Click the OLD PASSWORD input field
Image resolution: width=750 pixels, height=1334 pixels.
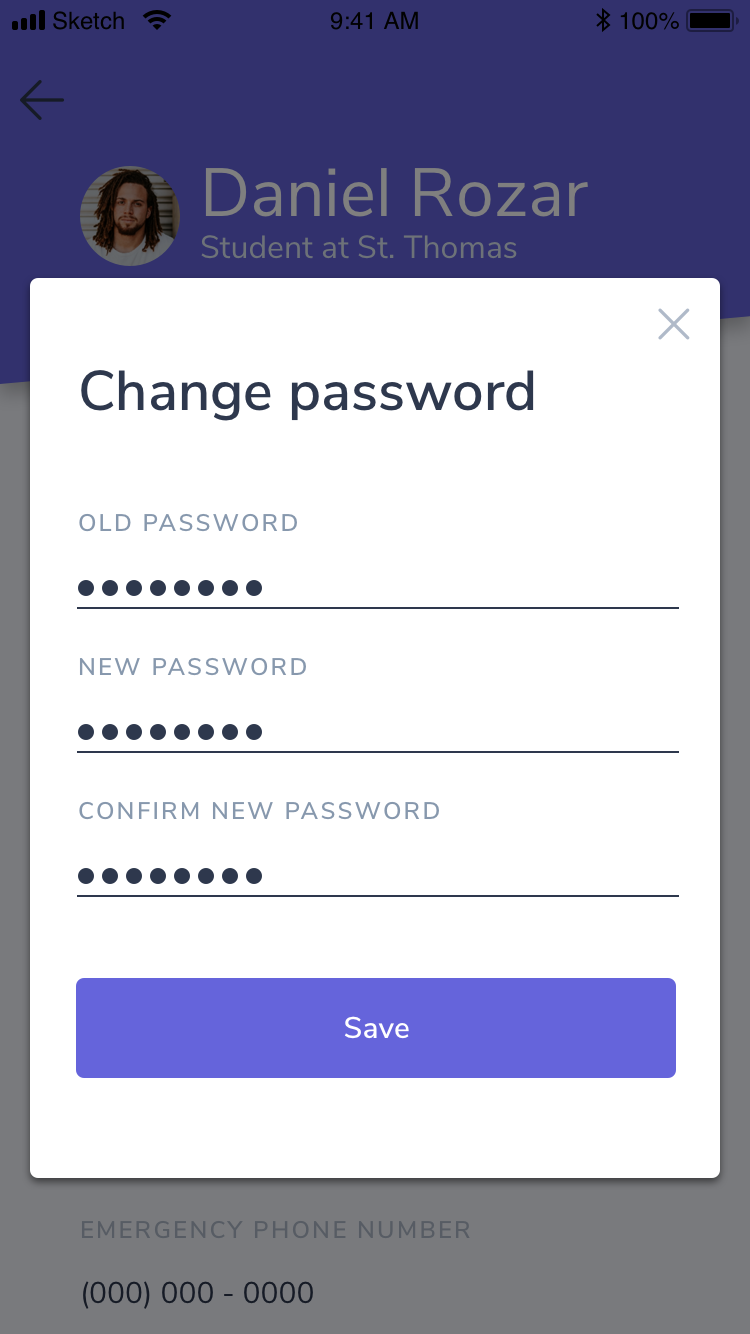376,589
